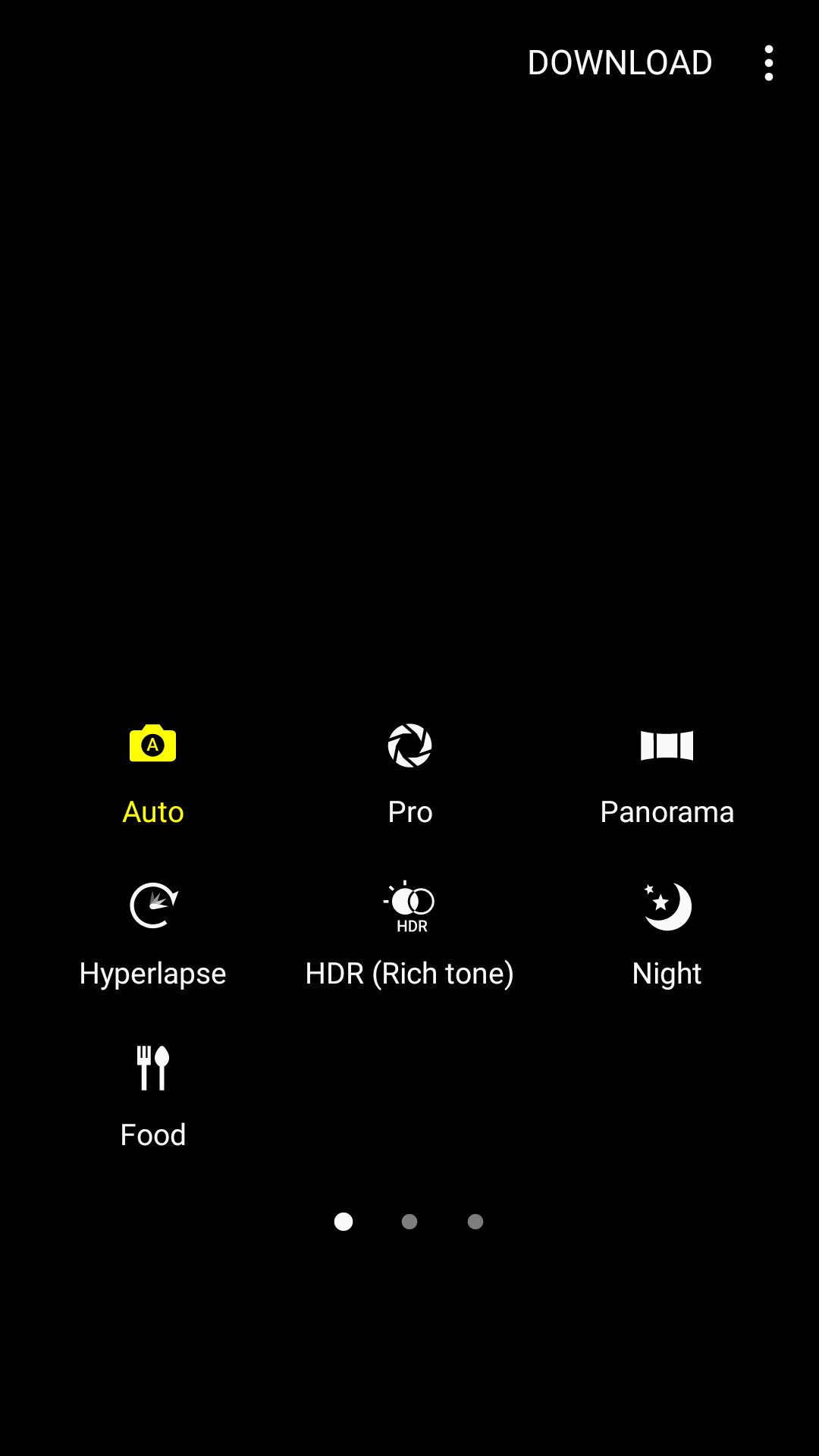Switch to Pro camera mode
Screen dimensions: 819x1456
(409, 773)
